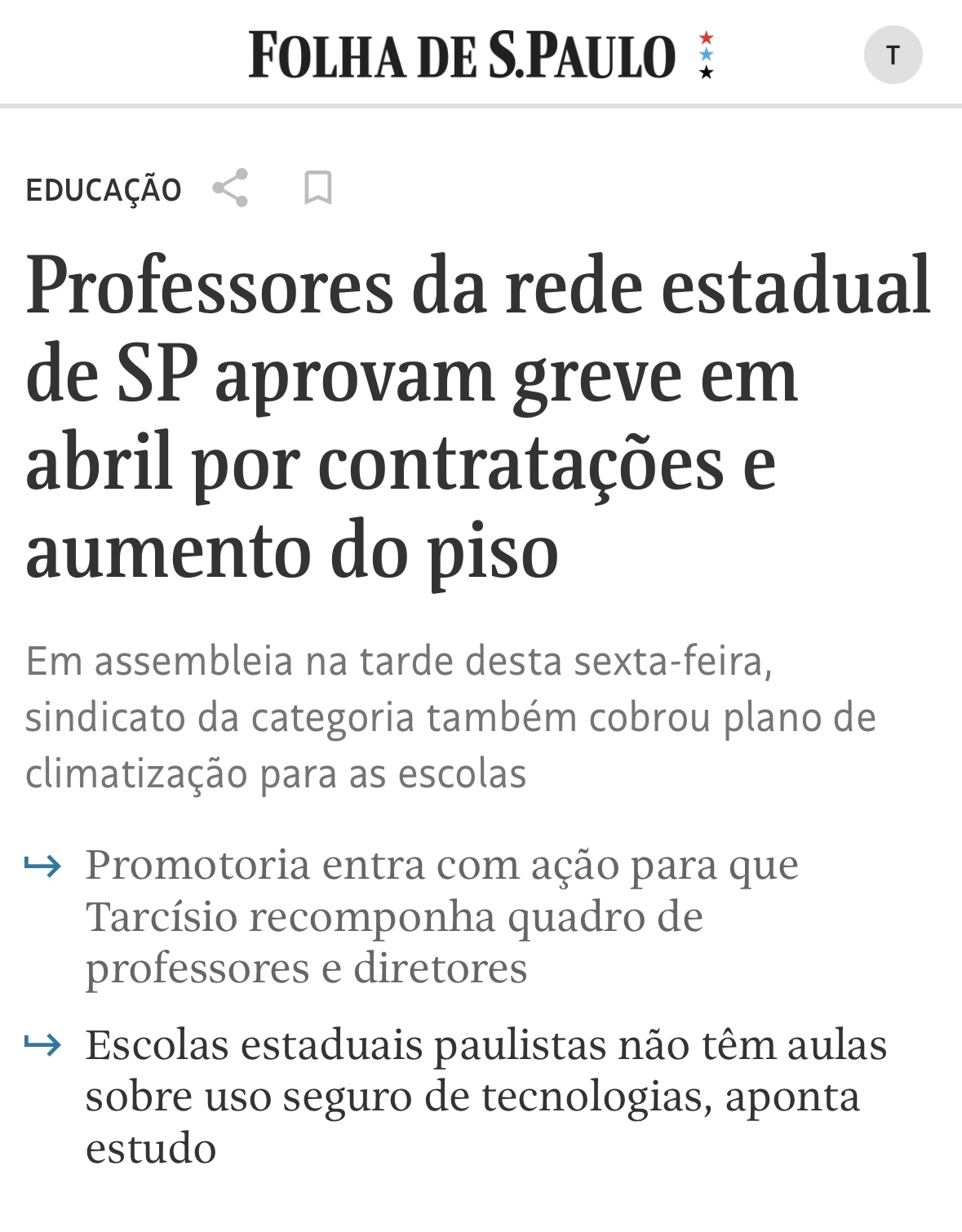Image resolution: width=962 pixels, height=1232 pixels.
Task: Bookmark this article
Action: (317, 188)
